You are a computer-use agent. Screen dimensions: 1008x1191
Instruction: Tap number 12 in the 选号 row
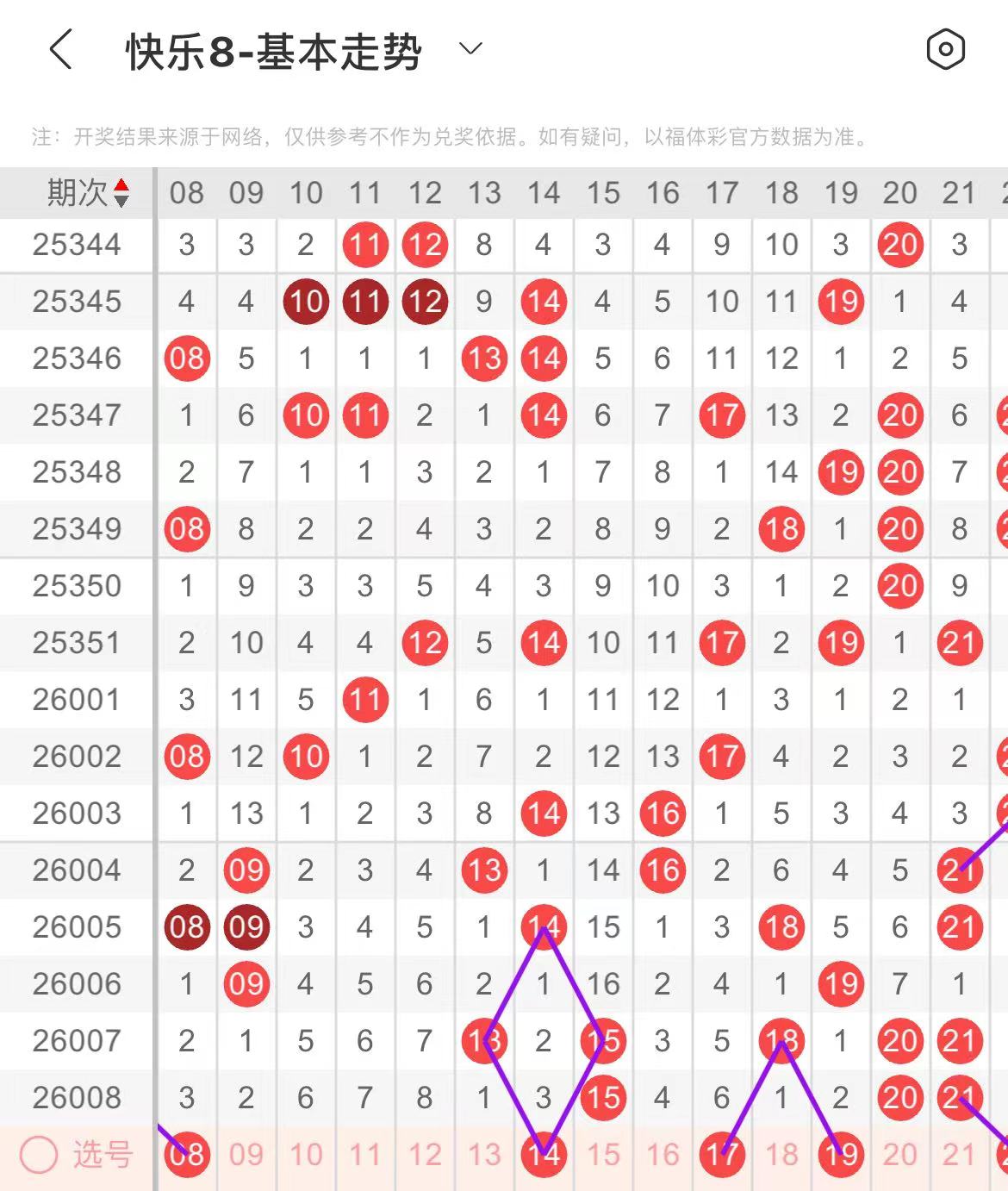425,1155
